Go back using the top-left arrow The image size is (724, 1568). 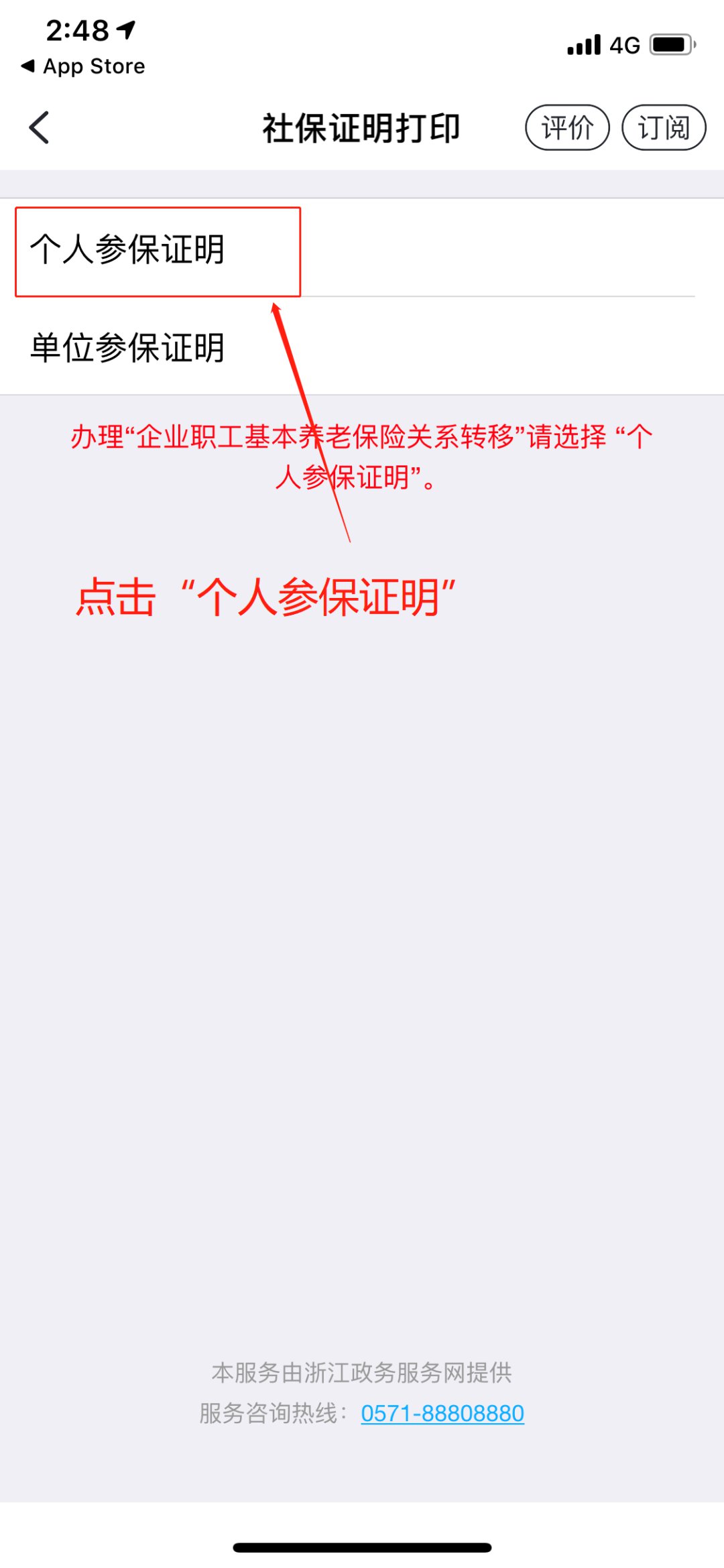pyautogui.click(x=40, y=127)
